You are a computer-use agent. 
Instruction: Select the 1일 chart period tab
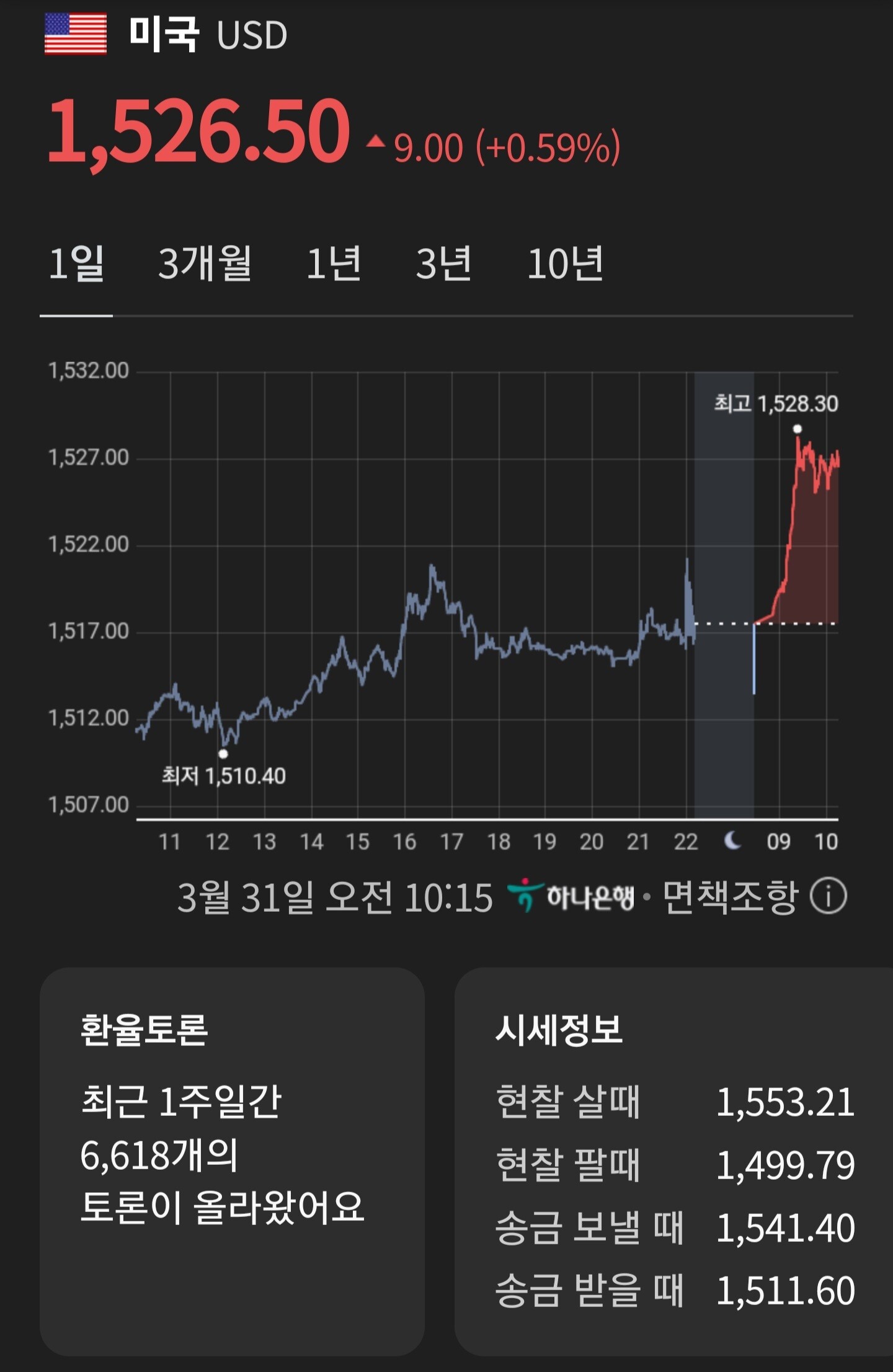tap(76, 264)
